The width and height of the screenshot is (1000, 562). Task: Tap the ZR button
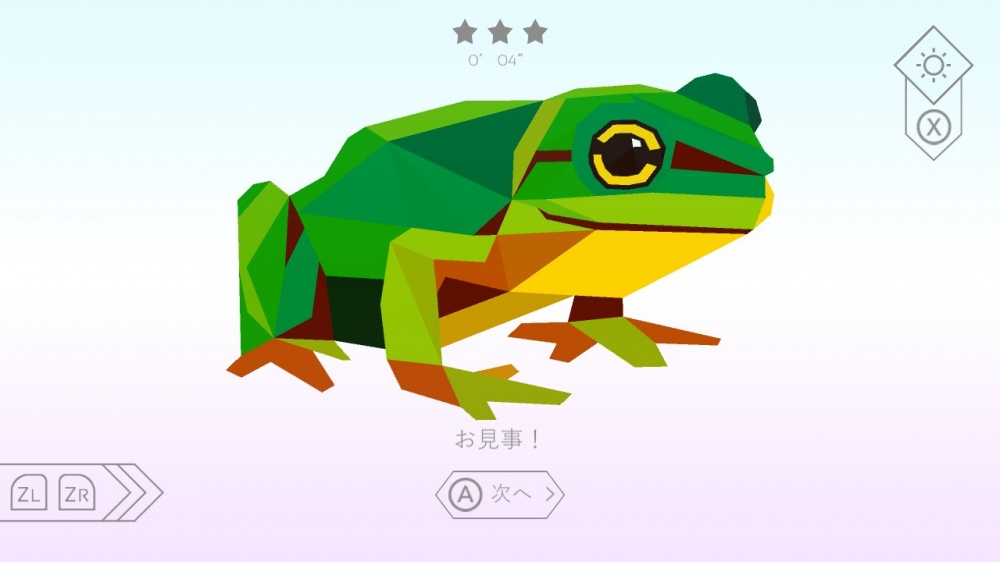(77, 494)
